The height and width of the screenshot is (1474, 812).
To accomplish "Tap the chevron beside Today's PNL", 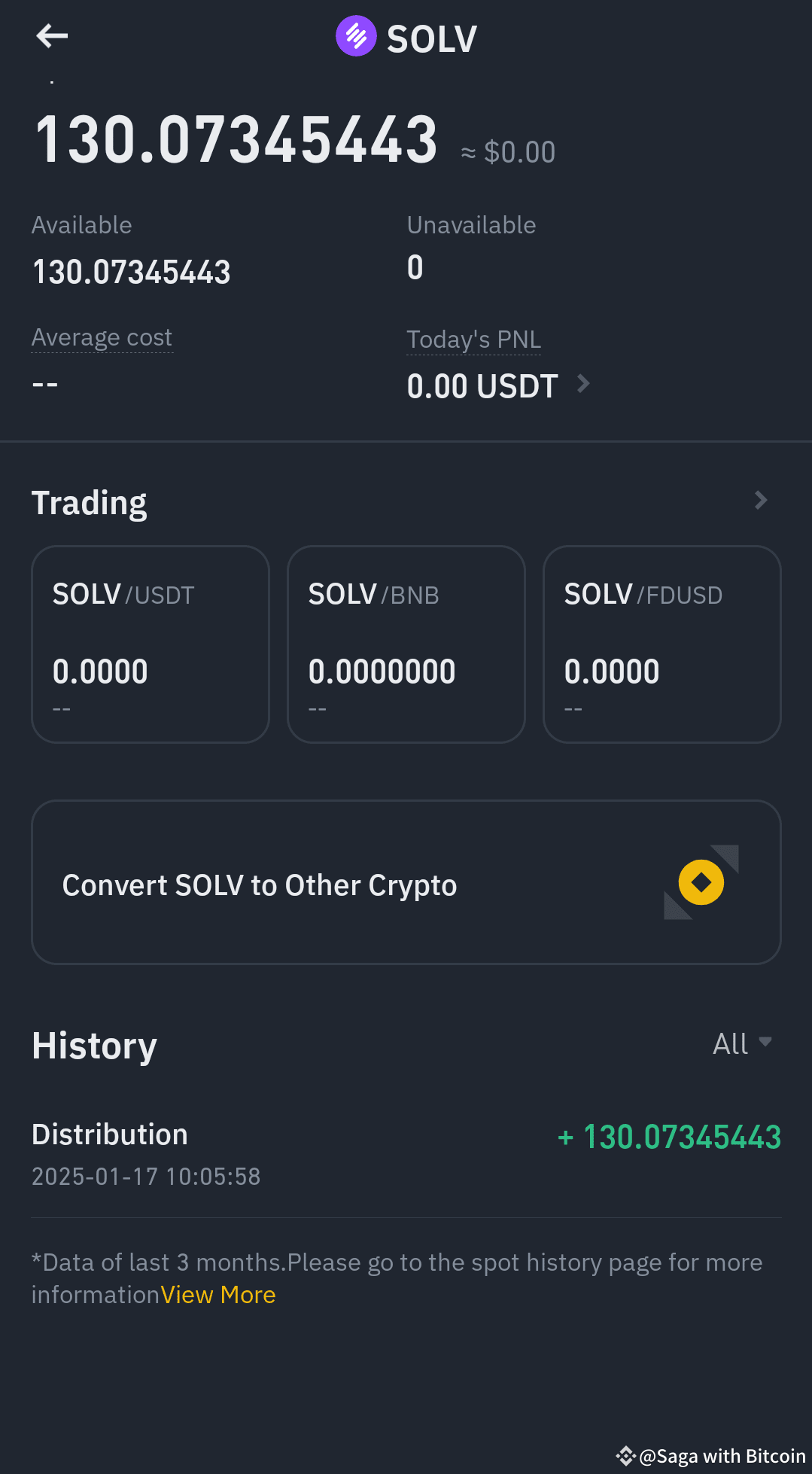I will tap(582, 384).
